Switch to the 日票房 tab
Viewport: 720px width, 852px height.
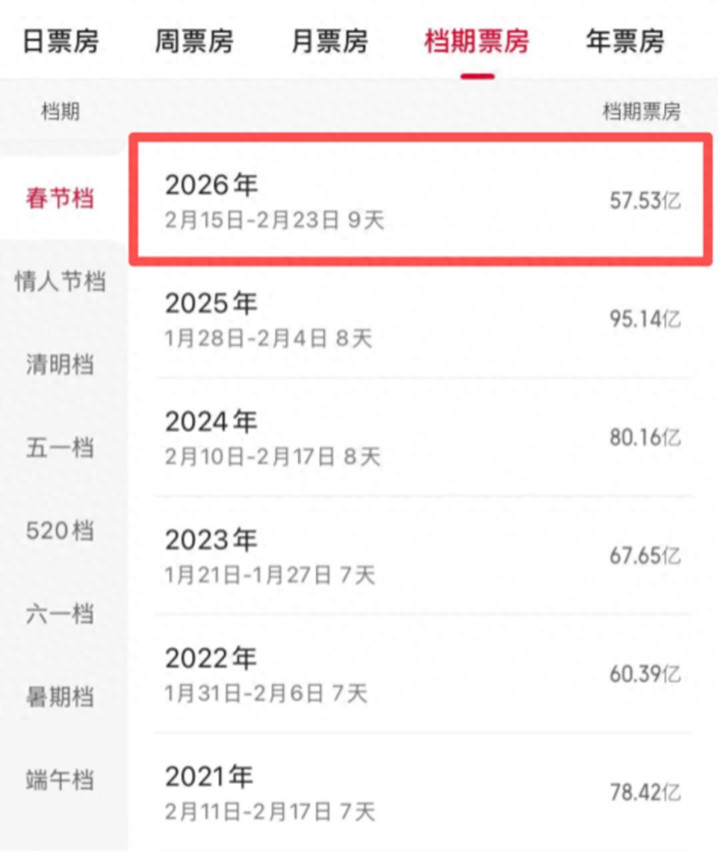(x=60, y=41)
